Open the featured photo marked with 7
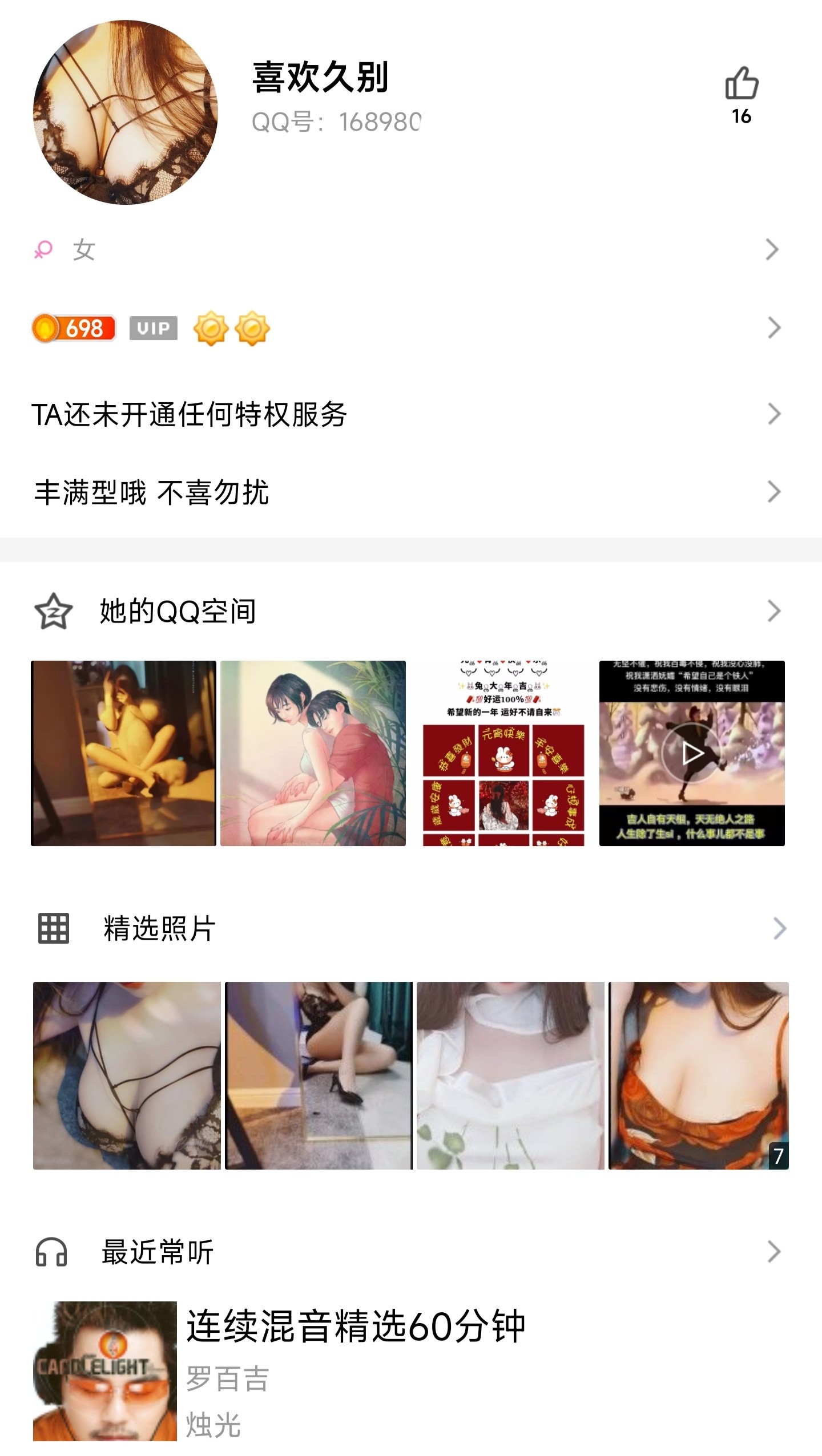 point(698,1075)
